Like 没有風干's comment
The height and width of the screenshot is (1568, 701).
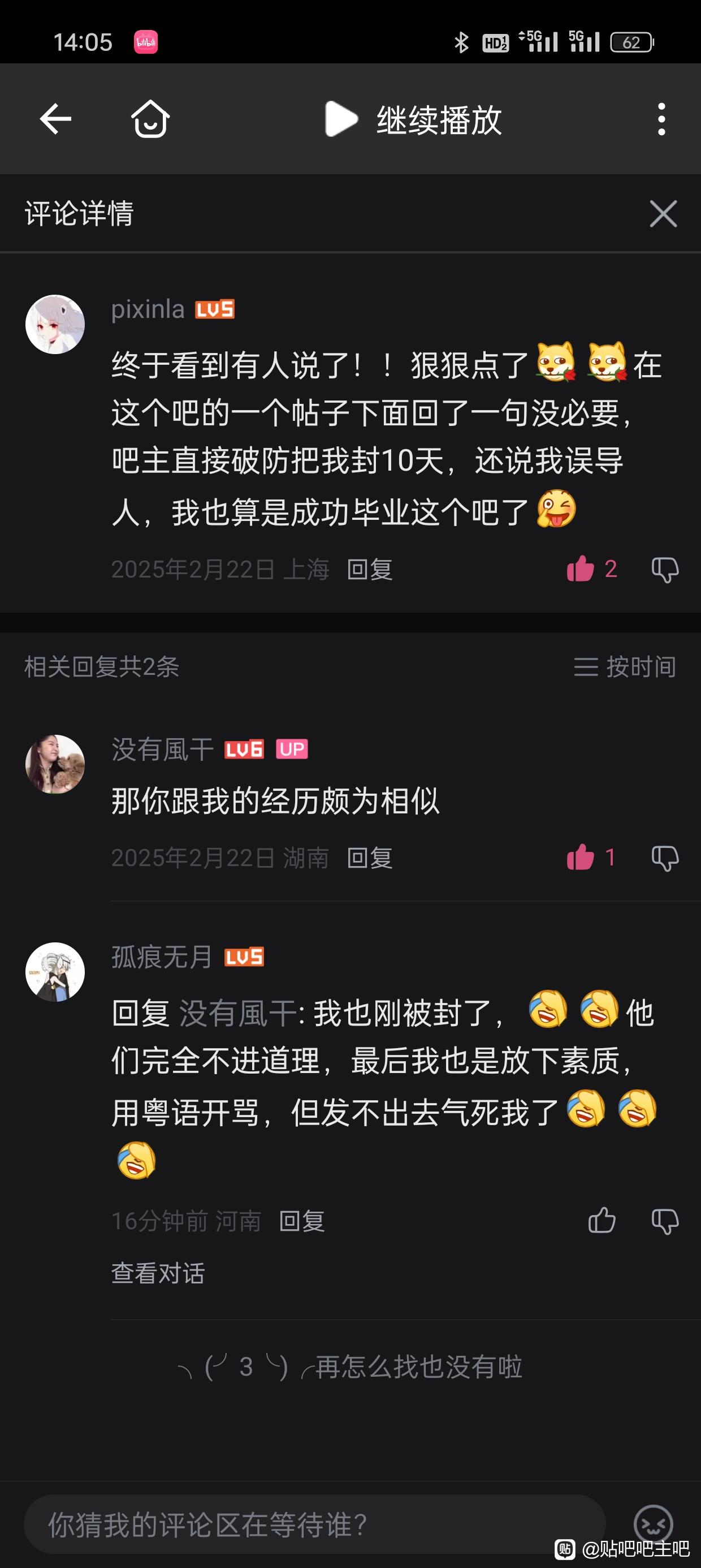581,858
